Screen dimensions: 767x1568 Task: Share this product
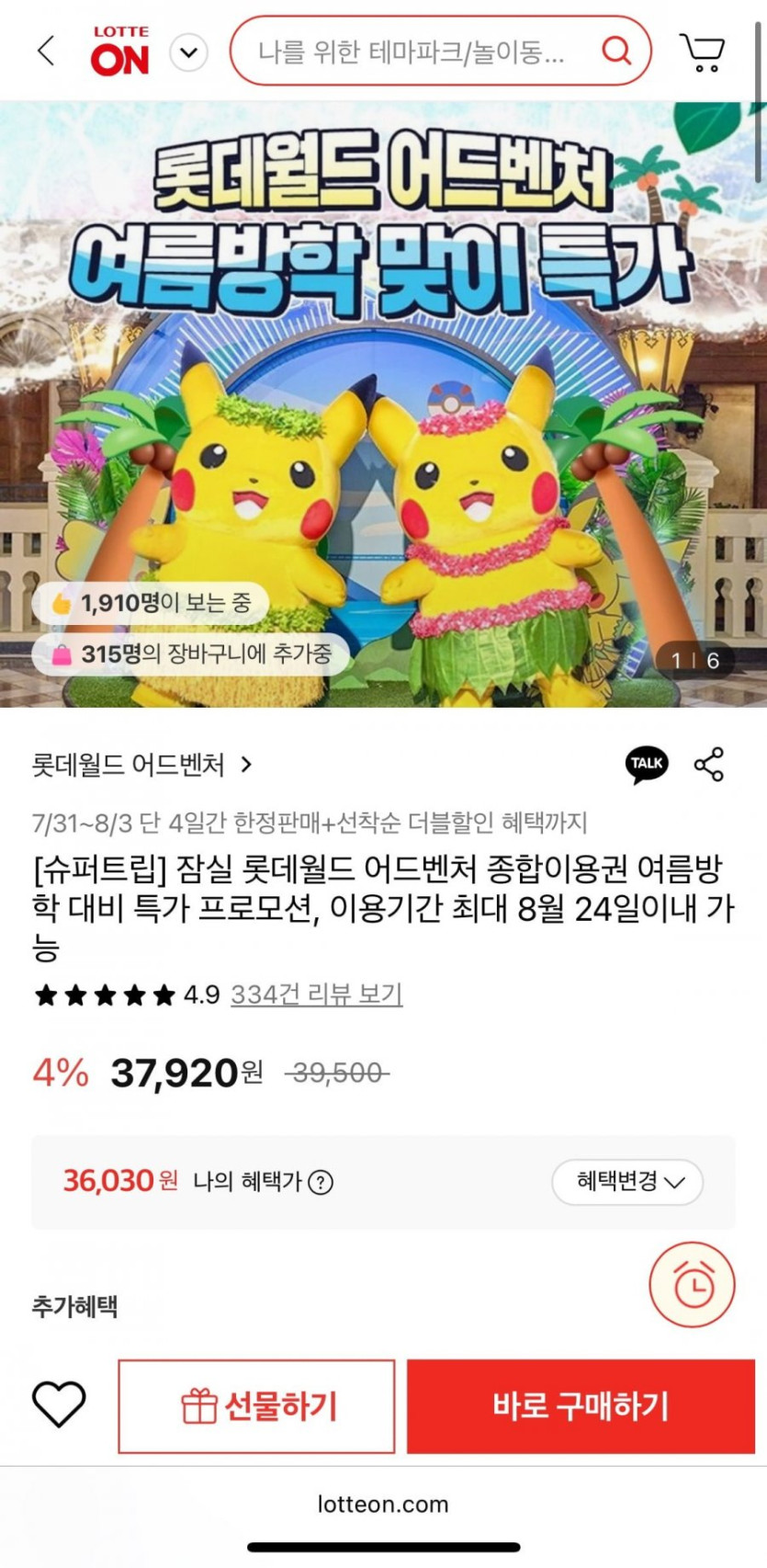709,764
